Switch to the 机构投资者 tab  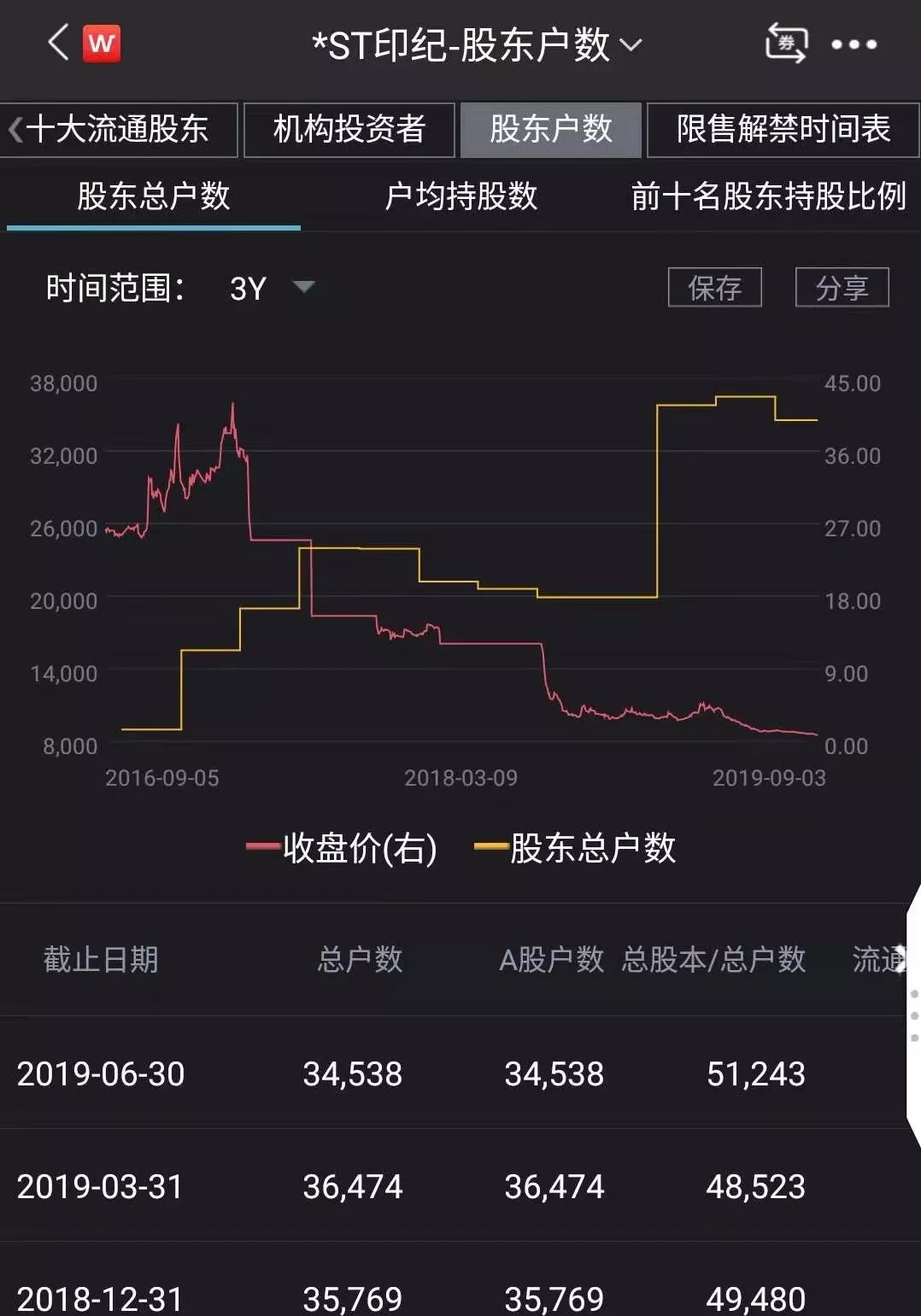coord(349,130)
